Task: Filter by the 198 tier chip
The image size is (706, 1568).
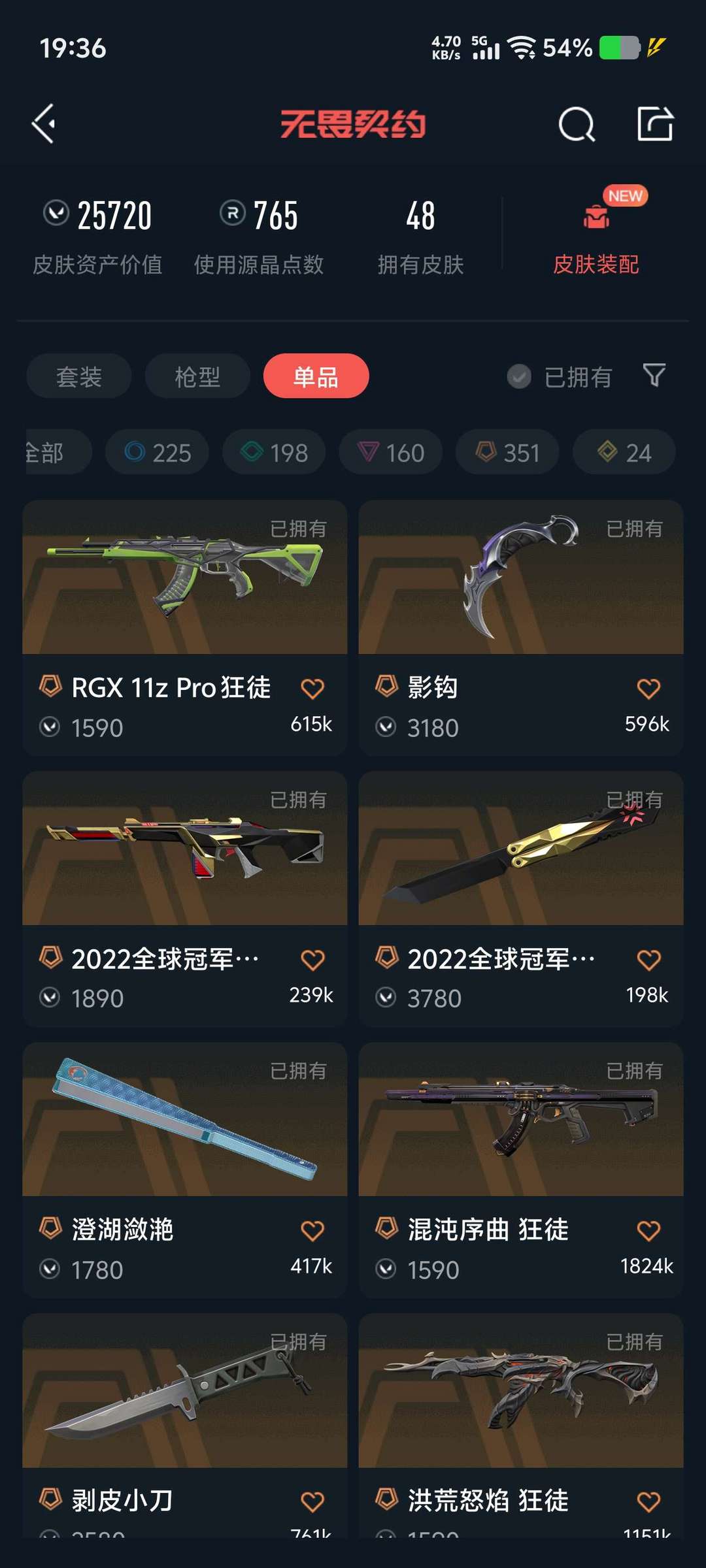Action: (274, 452)
